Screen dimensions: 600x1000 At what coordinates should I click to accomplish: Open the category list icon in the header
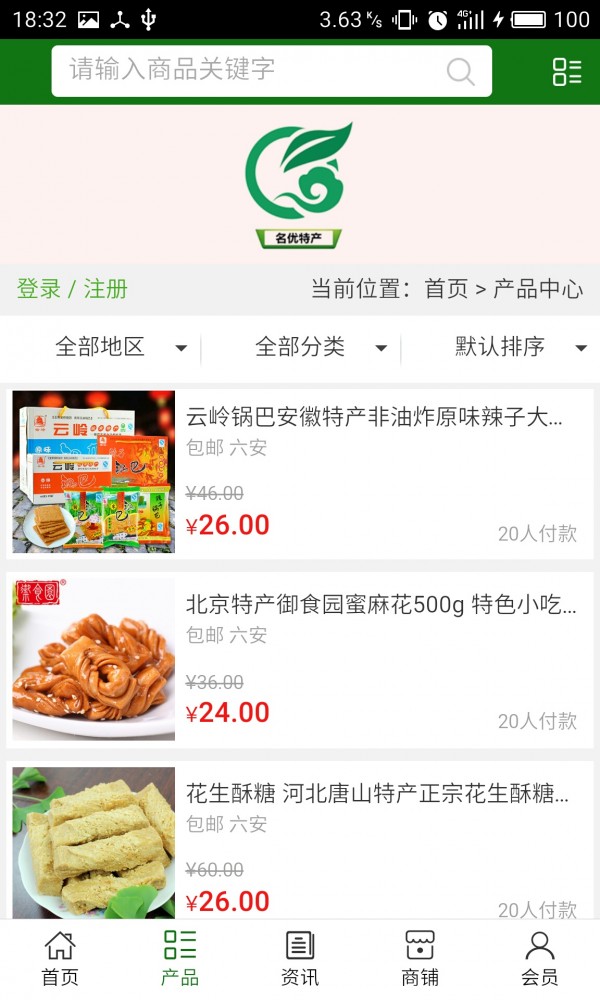[x=567, y=71]
